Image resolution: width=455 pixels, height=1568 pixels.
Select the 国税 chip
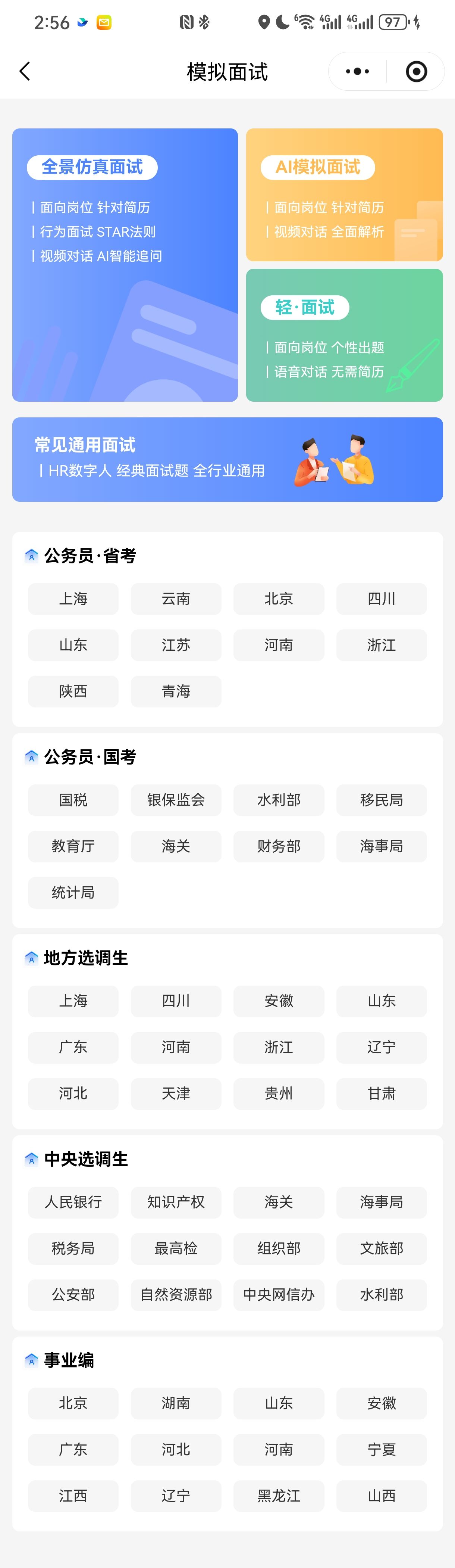tap(73, 800)
